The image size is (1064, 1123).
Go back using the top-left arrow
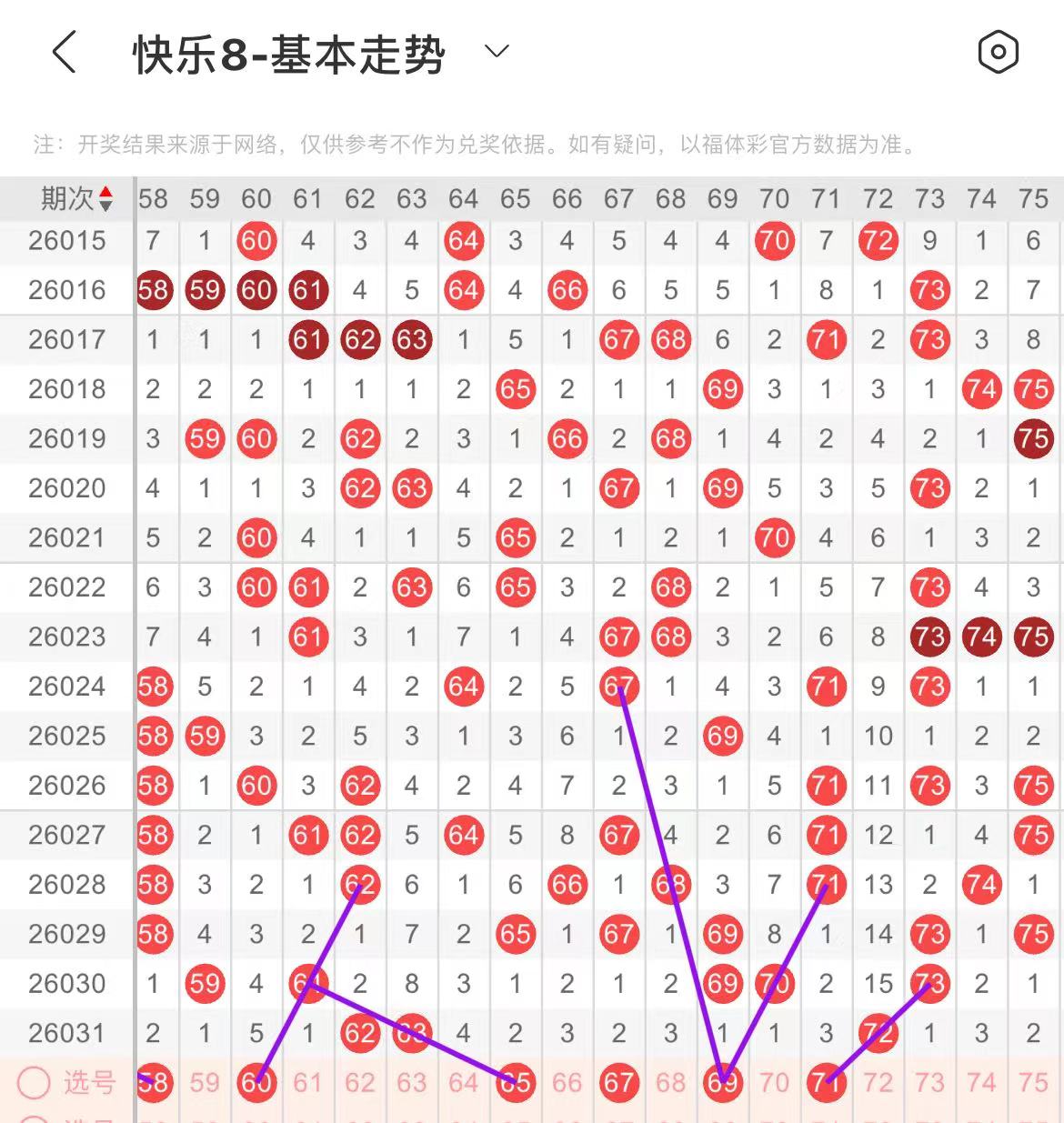tap(64, 52)
